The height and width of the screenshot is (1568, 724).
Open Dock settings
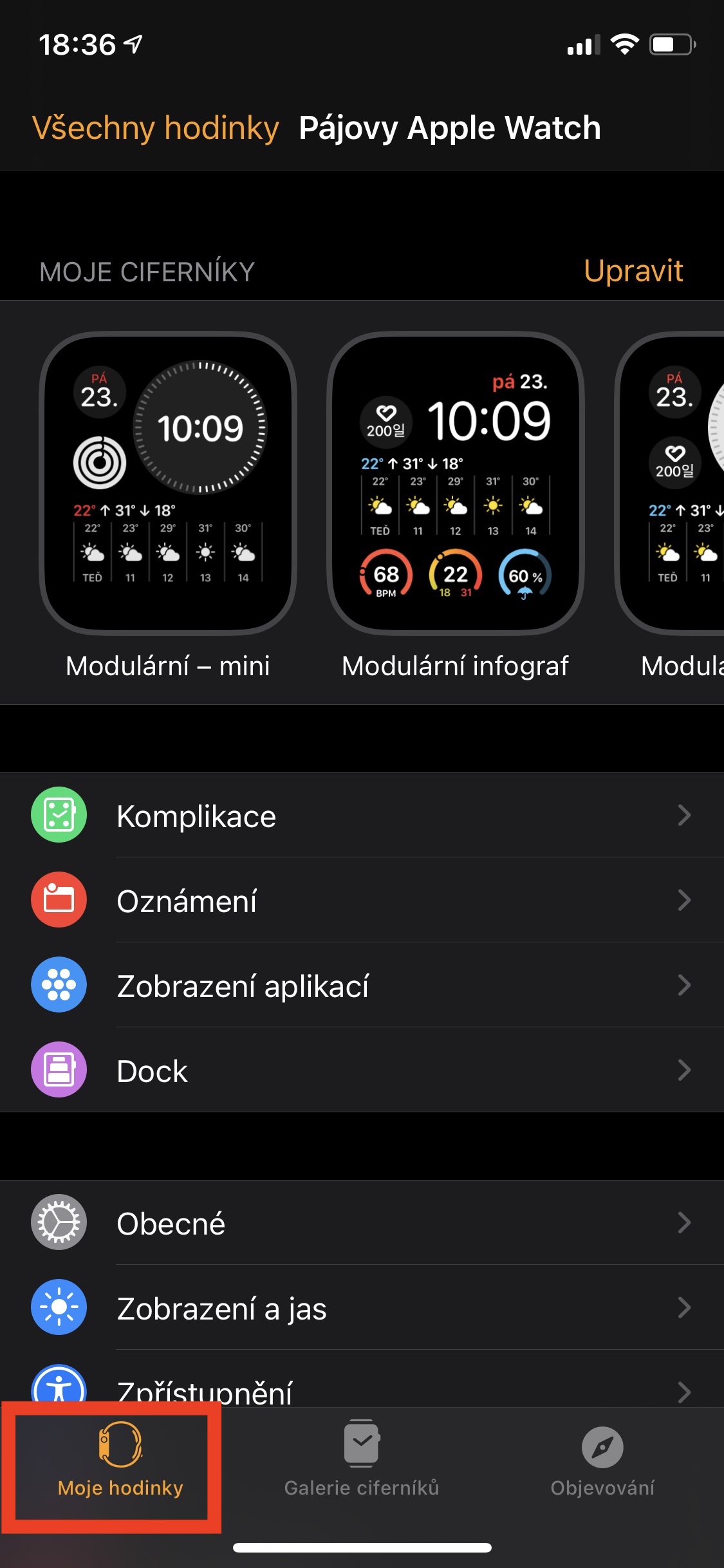coord(362,1070)
